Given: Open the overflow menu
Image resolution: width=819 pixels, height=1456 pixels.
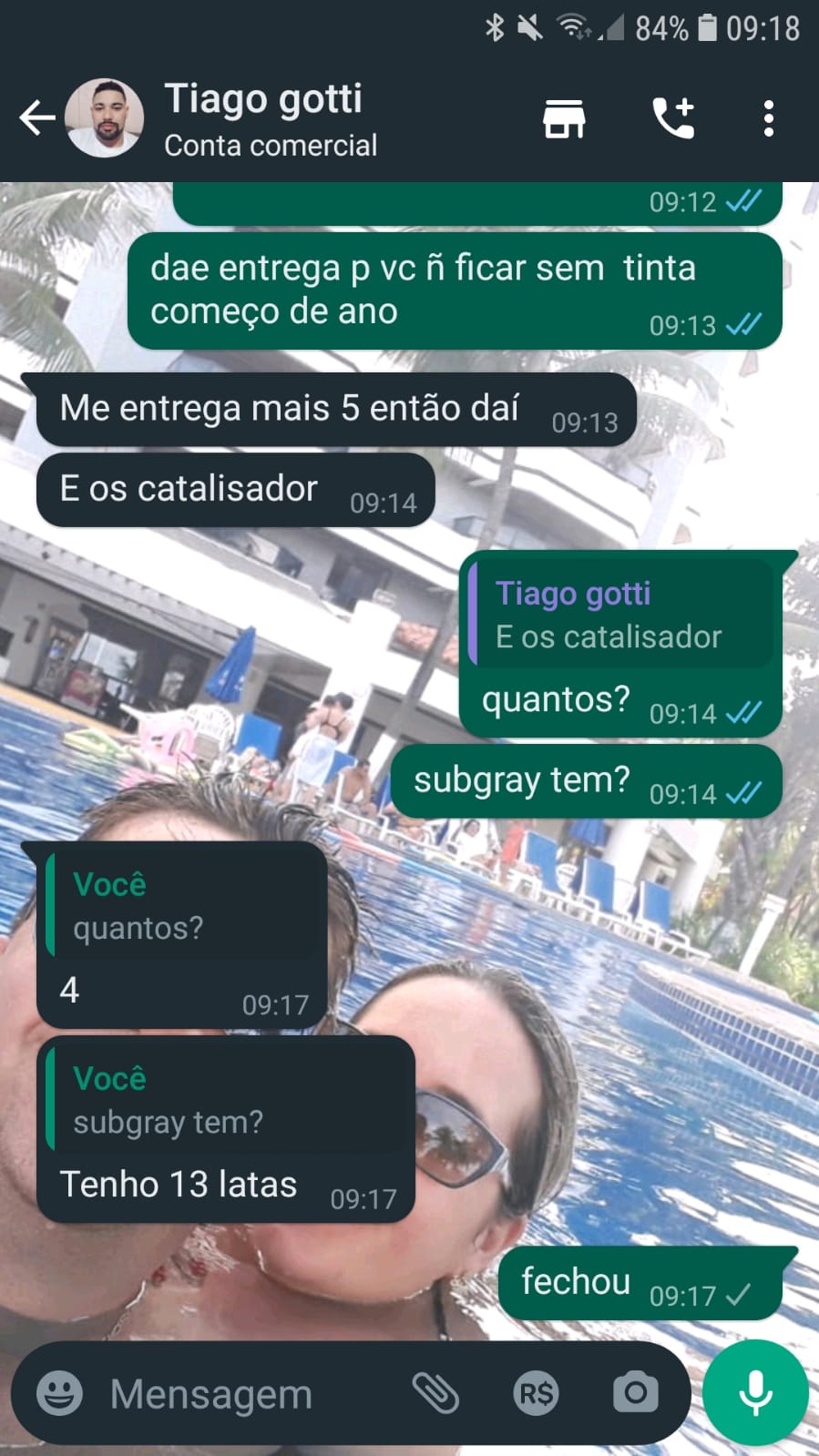Looking at the screenshot, I should click(768, 118).
